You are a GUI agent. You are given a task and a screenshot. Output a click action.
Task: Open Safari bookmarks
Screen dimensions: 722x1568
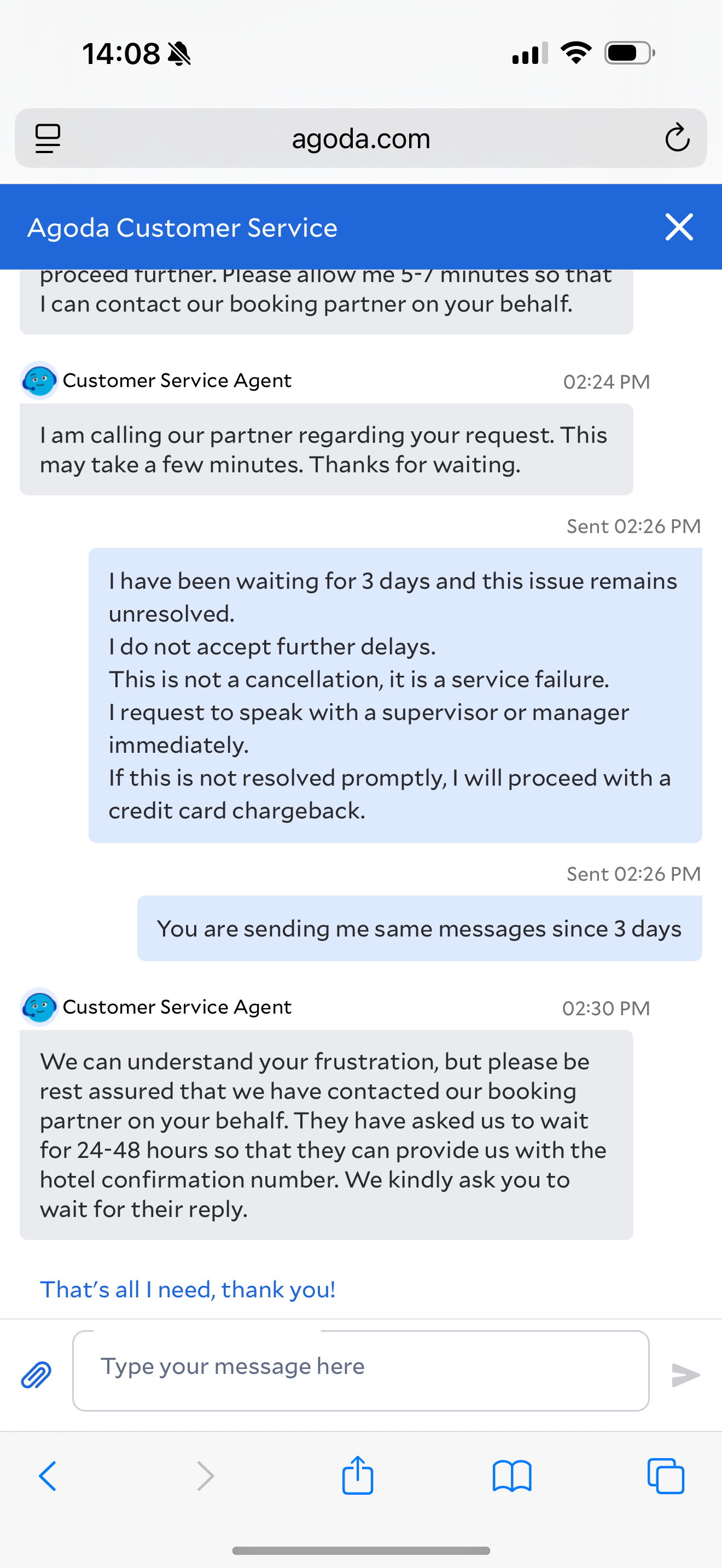coord(511,1476)
